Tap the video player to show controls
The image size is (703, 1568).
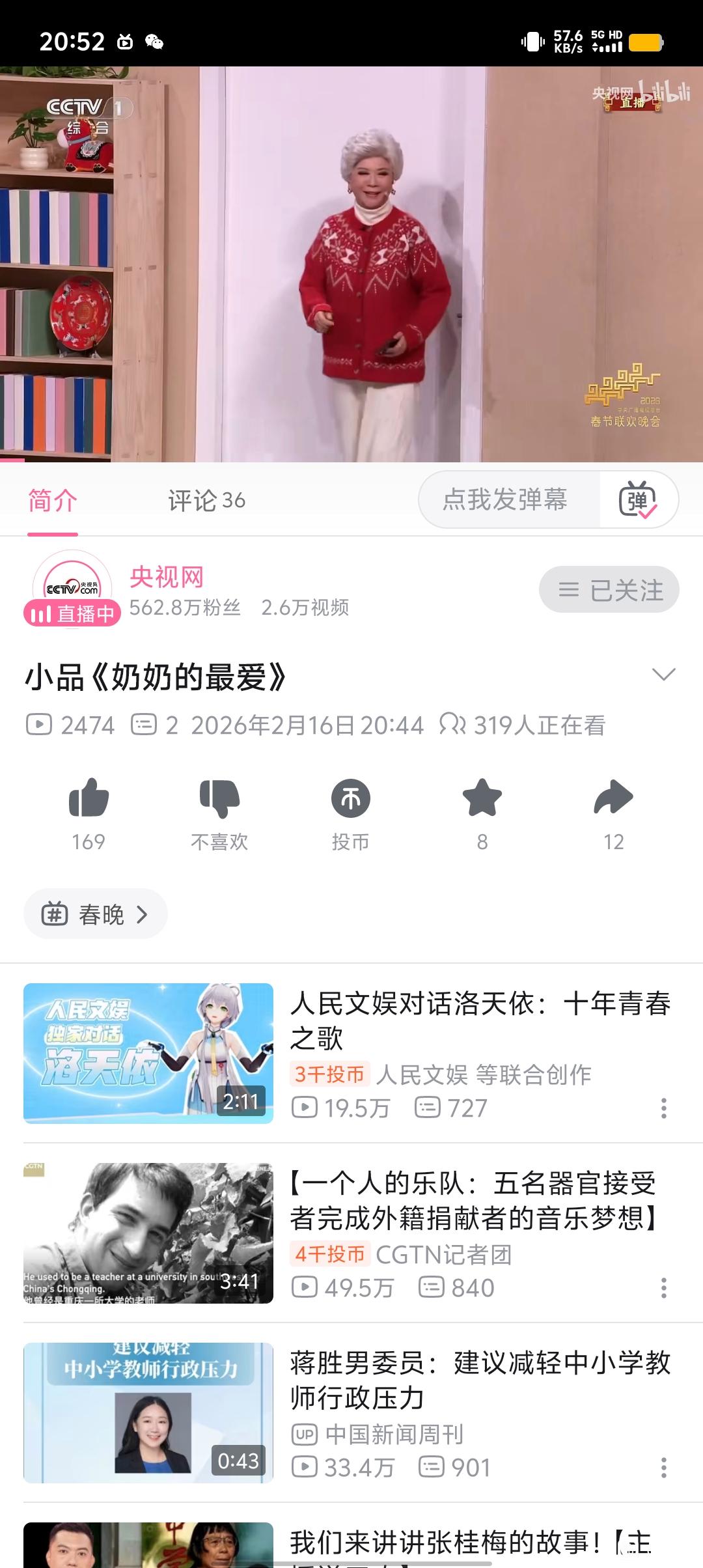(x=351, y=264)
